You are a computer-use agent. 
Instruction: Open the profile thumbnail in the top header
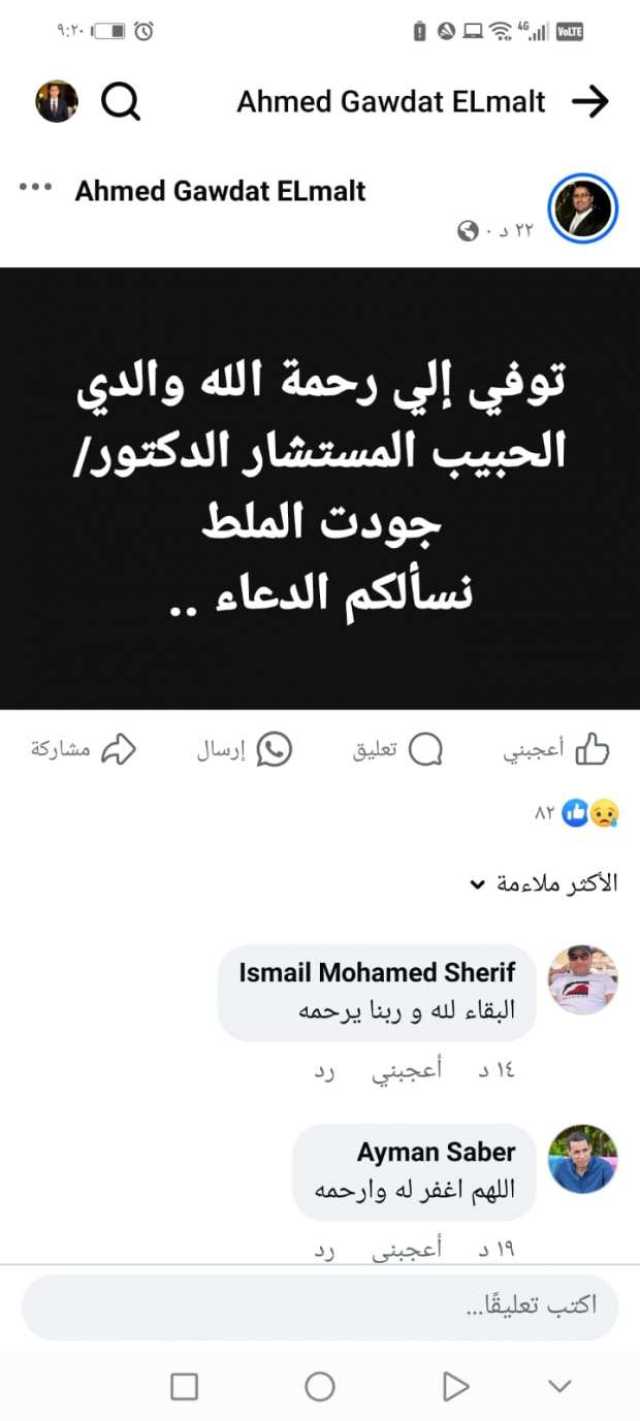[x=57, y=101]
